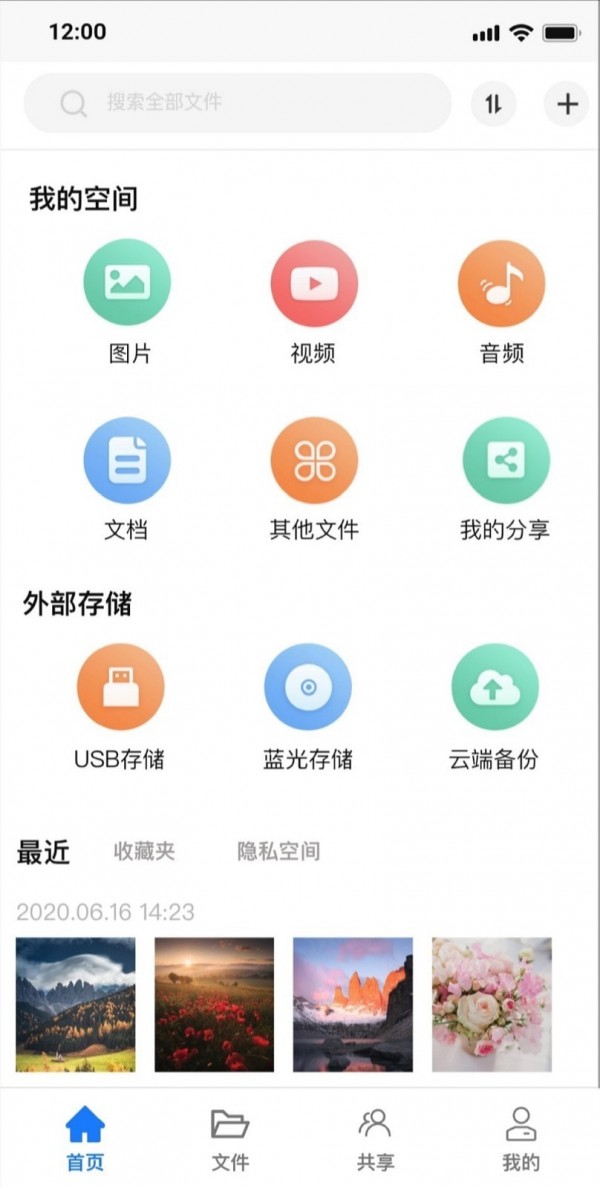Open 其他文件
This screenshot has width=600, height=1188.
coord(314,461)
